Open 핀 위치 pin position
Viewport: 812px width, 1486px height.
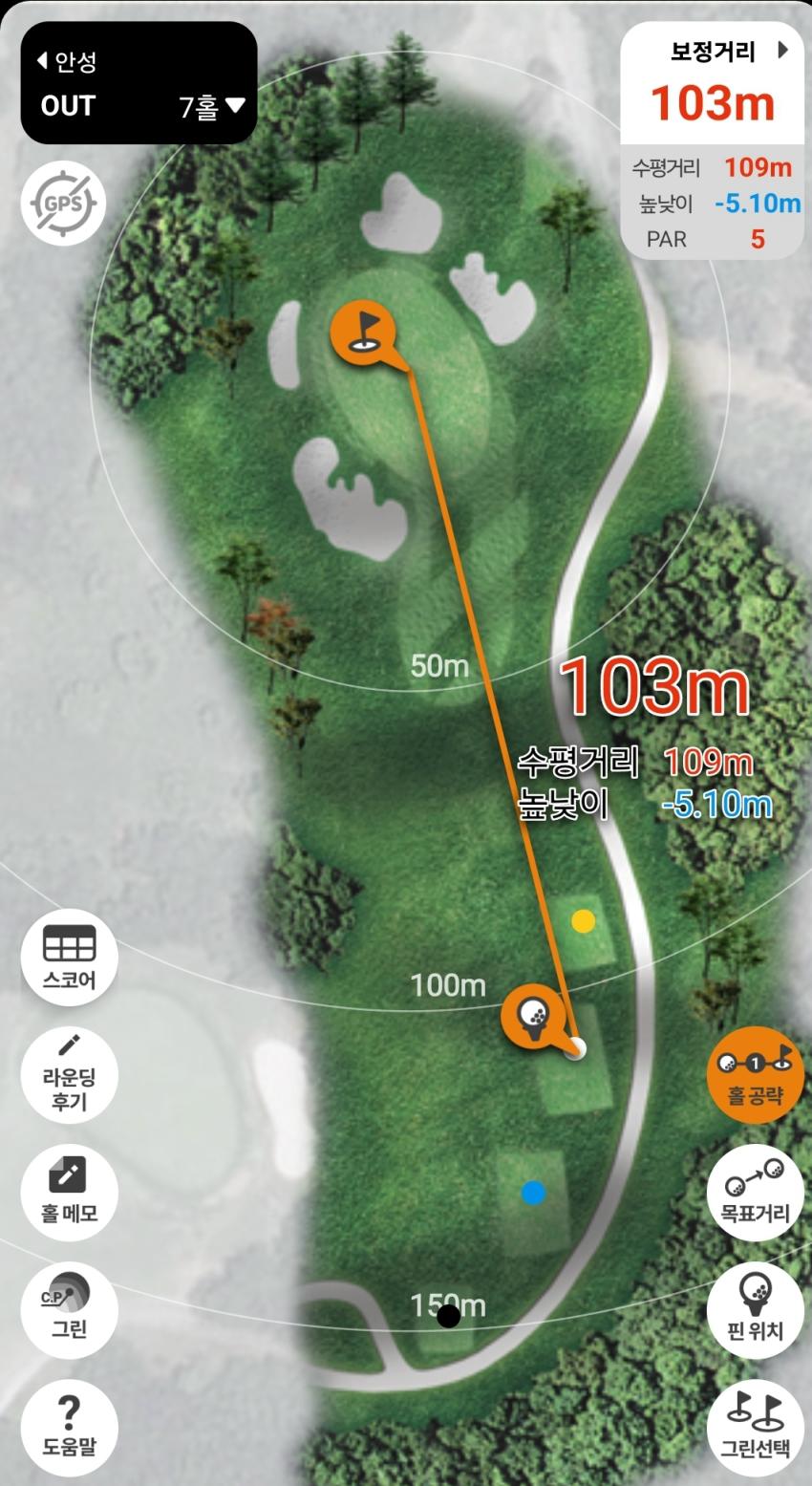[x=755, y=1308]
